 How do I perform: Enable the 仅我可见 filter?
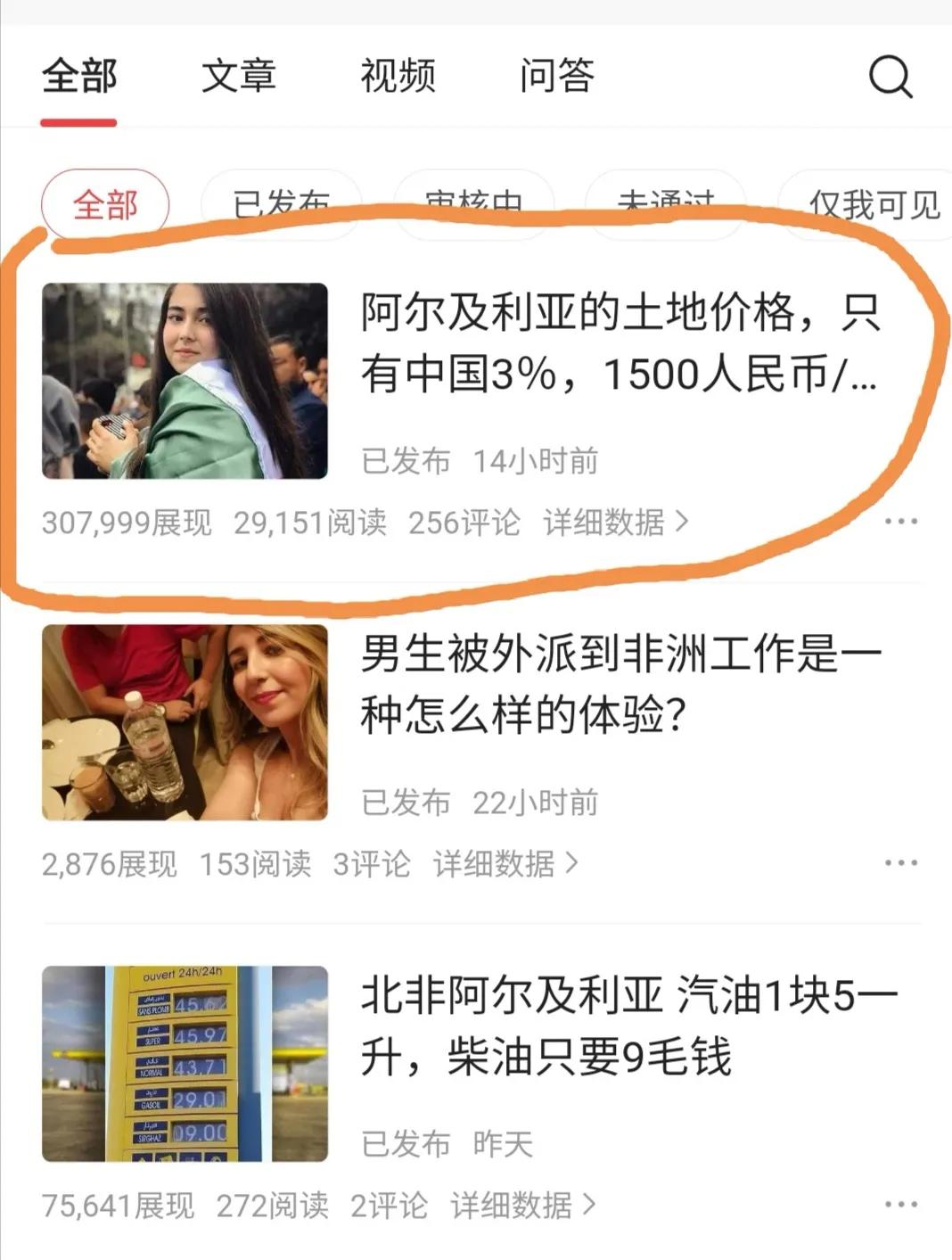coord(874,204)
